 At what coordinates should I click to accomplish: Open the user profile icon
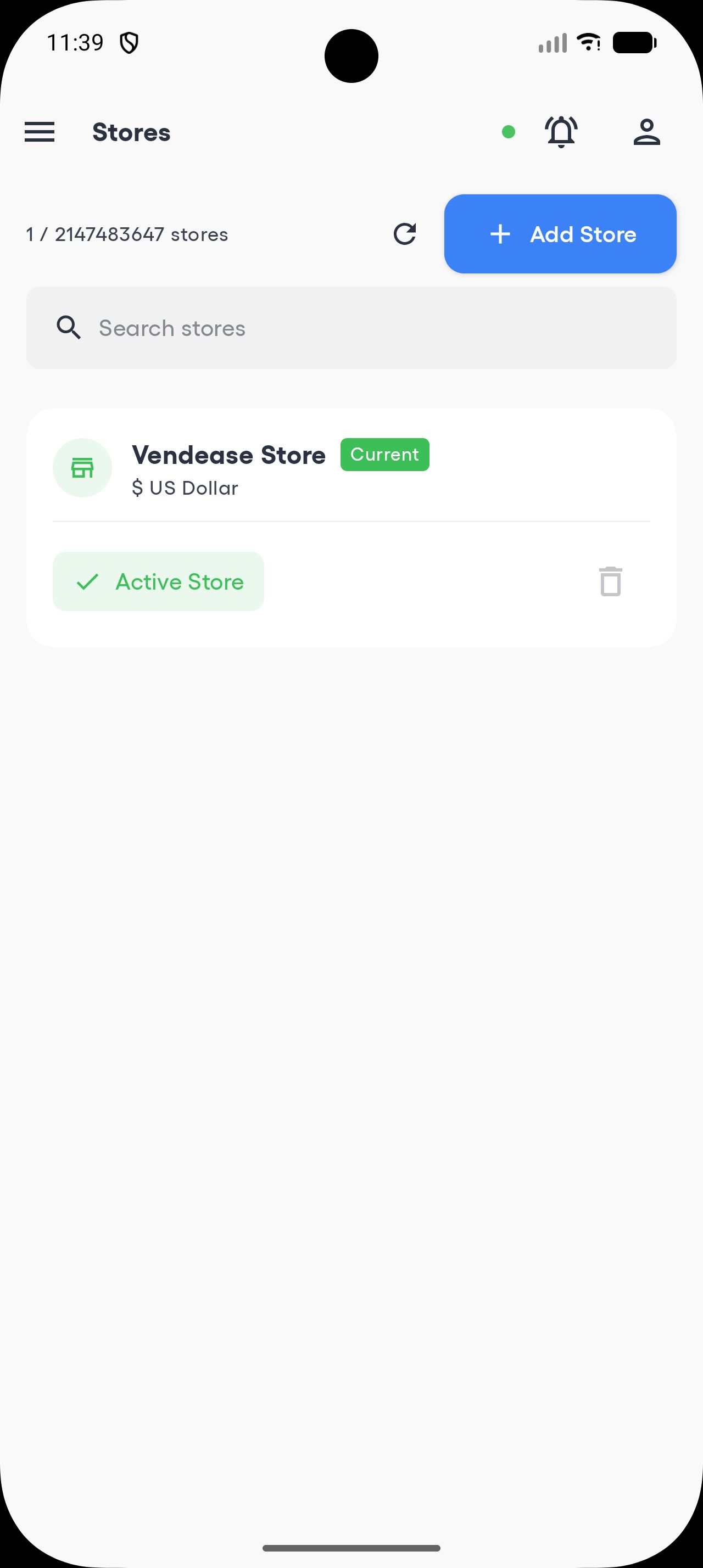point(646,132)
